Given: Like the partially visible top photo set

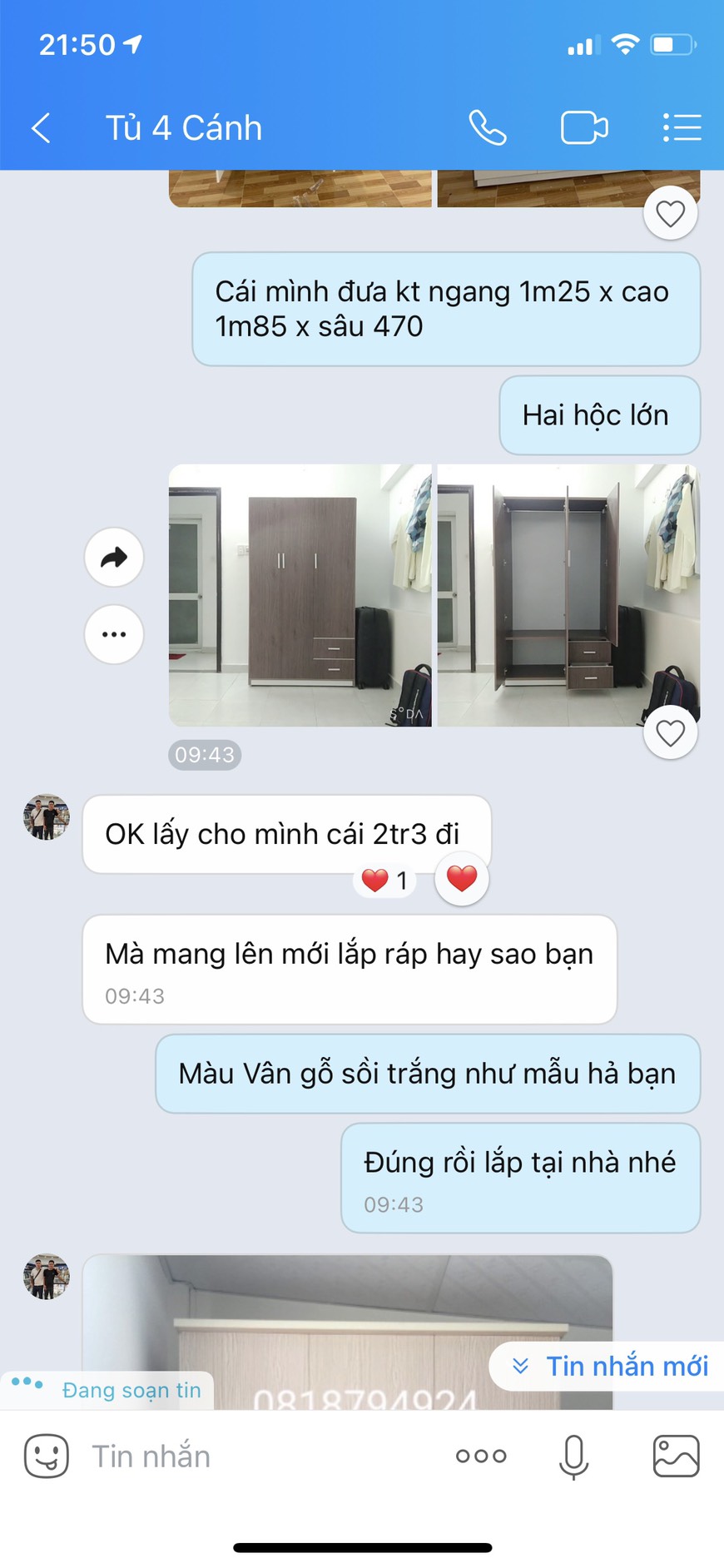Looking at the screenshot, I should [x=671, y=214].
